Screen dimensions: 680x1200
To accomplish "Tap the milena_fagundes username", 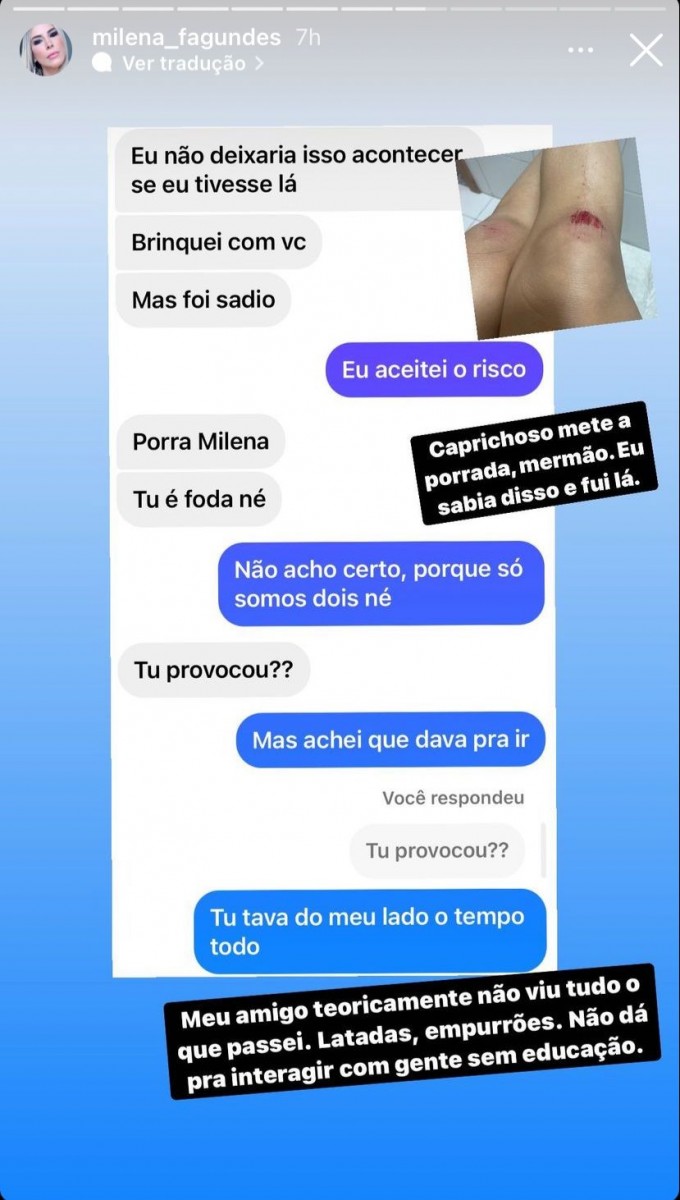I will pyautogui.click(x=186, y=37).
